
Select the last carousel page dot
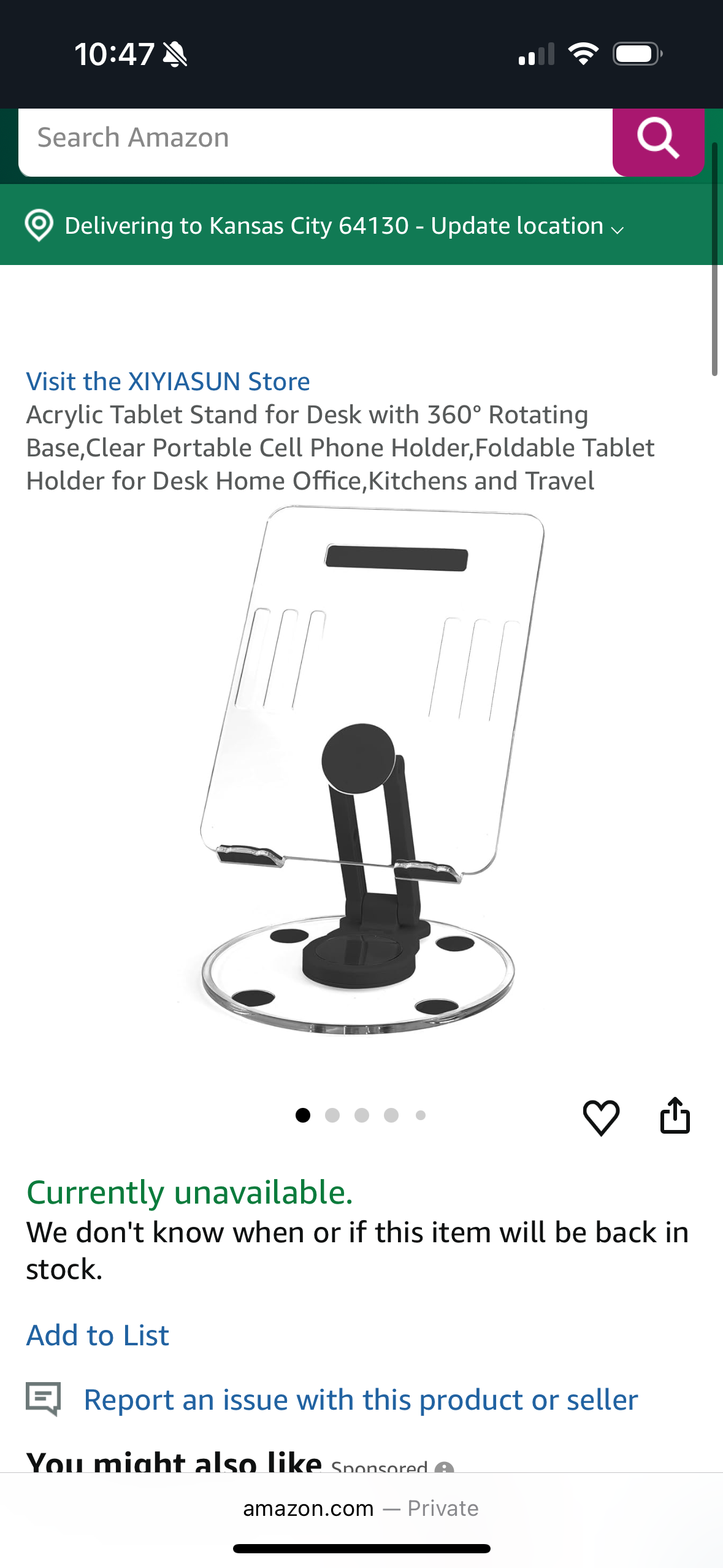[x=420, y=1116]
